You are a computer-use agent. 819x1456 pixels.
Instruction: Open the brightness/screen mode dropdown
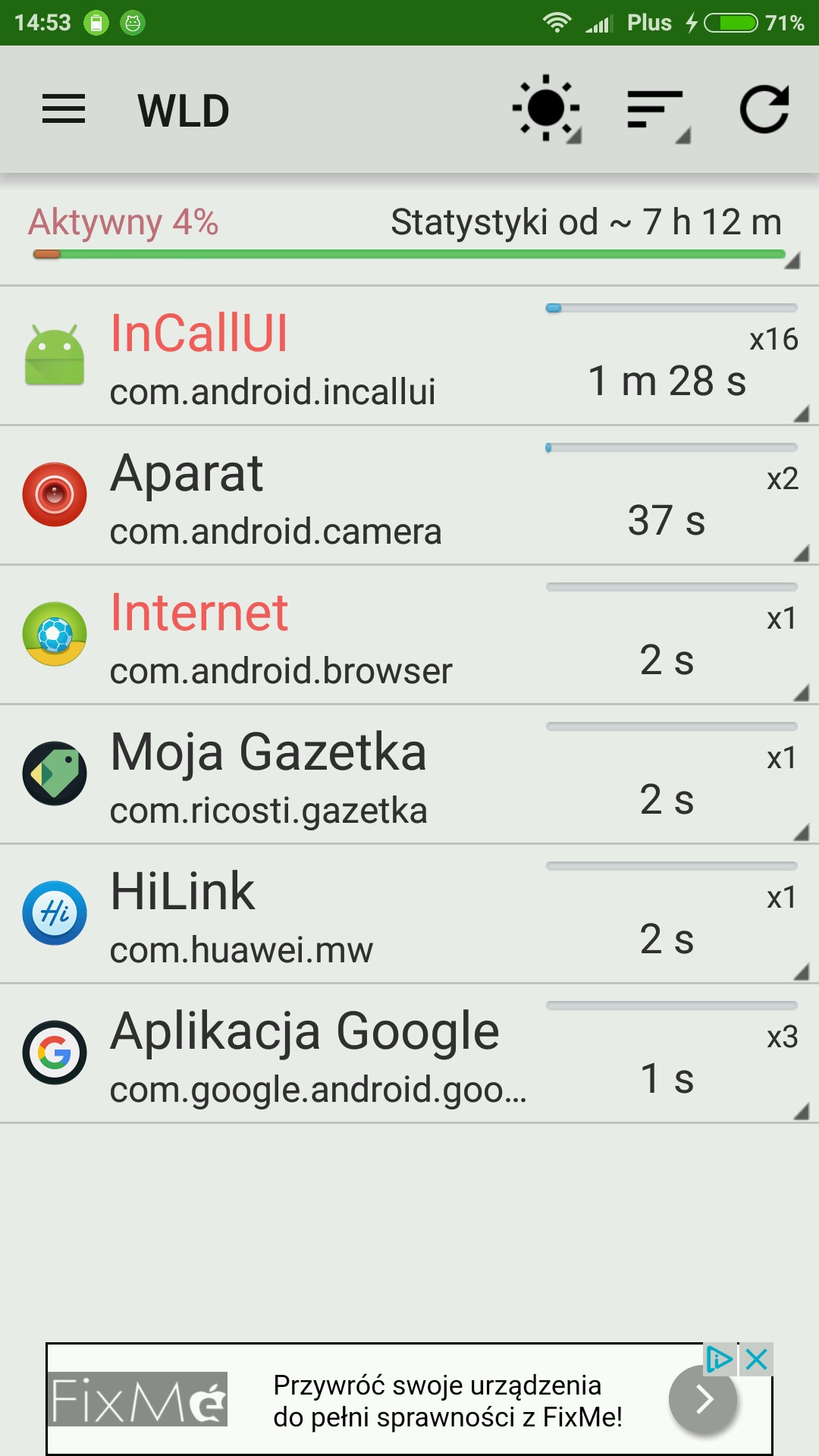point(546,109)
